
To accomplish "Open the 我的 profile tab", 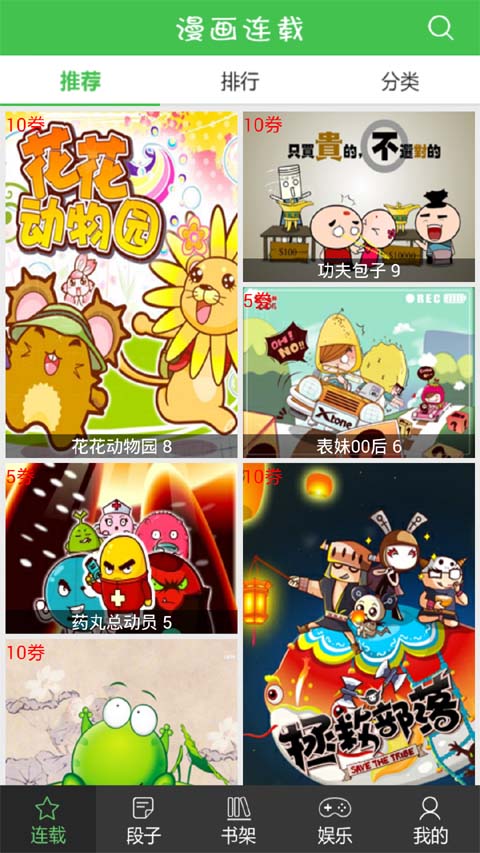I will click(x=430, y=819).
